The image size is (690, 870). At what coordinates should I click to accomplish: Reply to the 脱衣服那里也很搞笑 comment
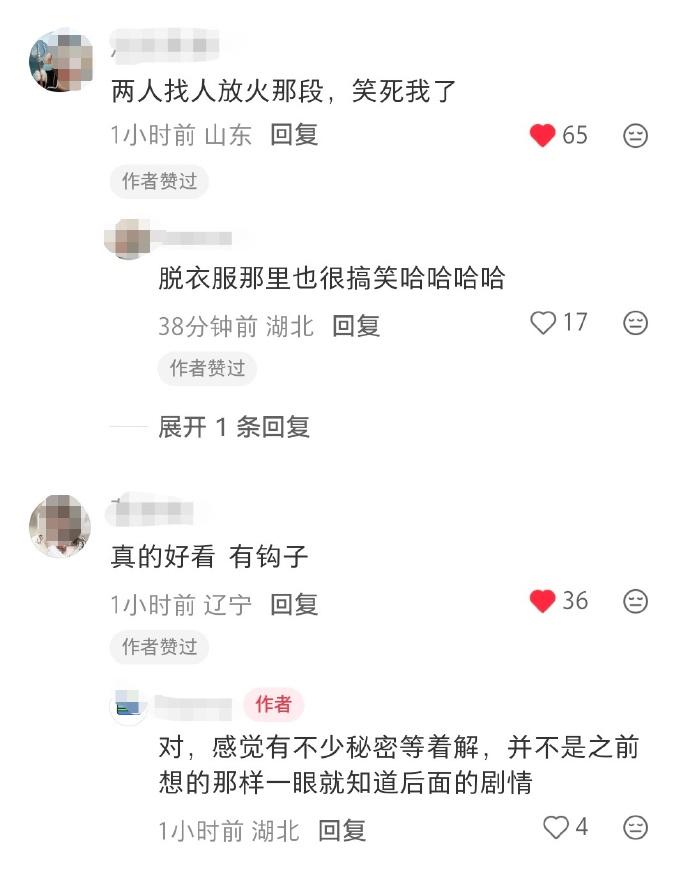356,325
